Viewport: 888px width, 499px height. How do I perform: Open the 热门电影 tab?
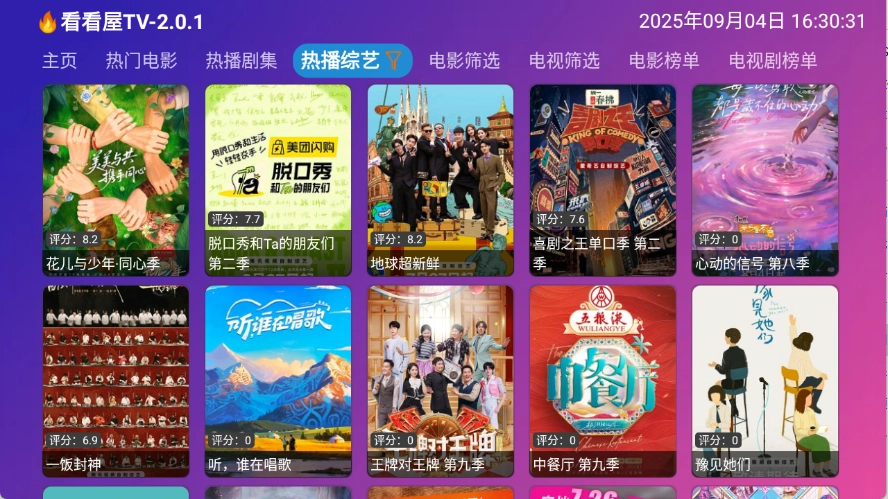click(141, 60)
